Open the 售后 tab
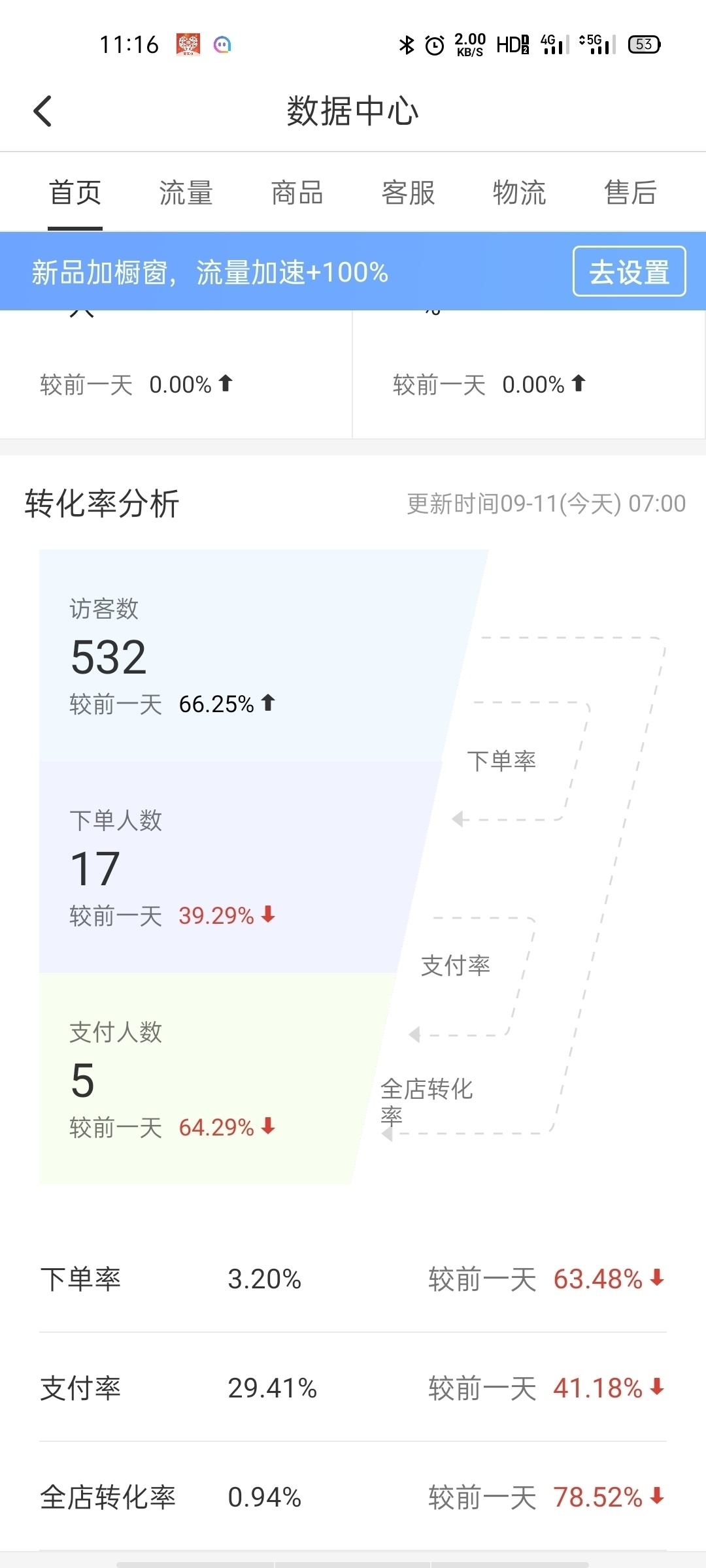Image resolution: width=706 pixels, height=1568 pixels. [631, 193]
